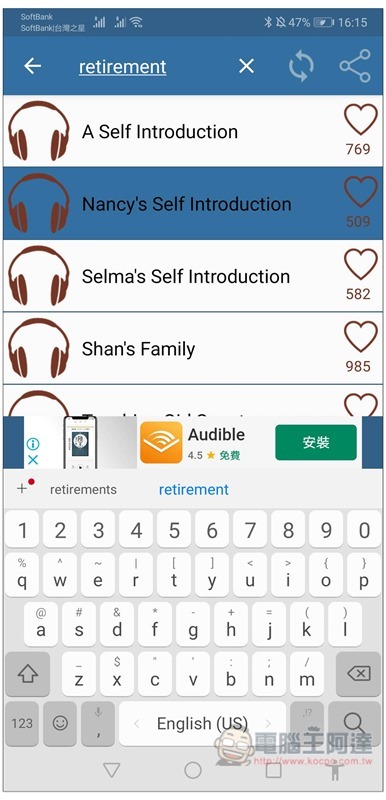
Task: Install Audible from the ad banner
Action: [316, 442]
